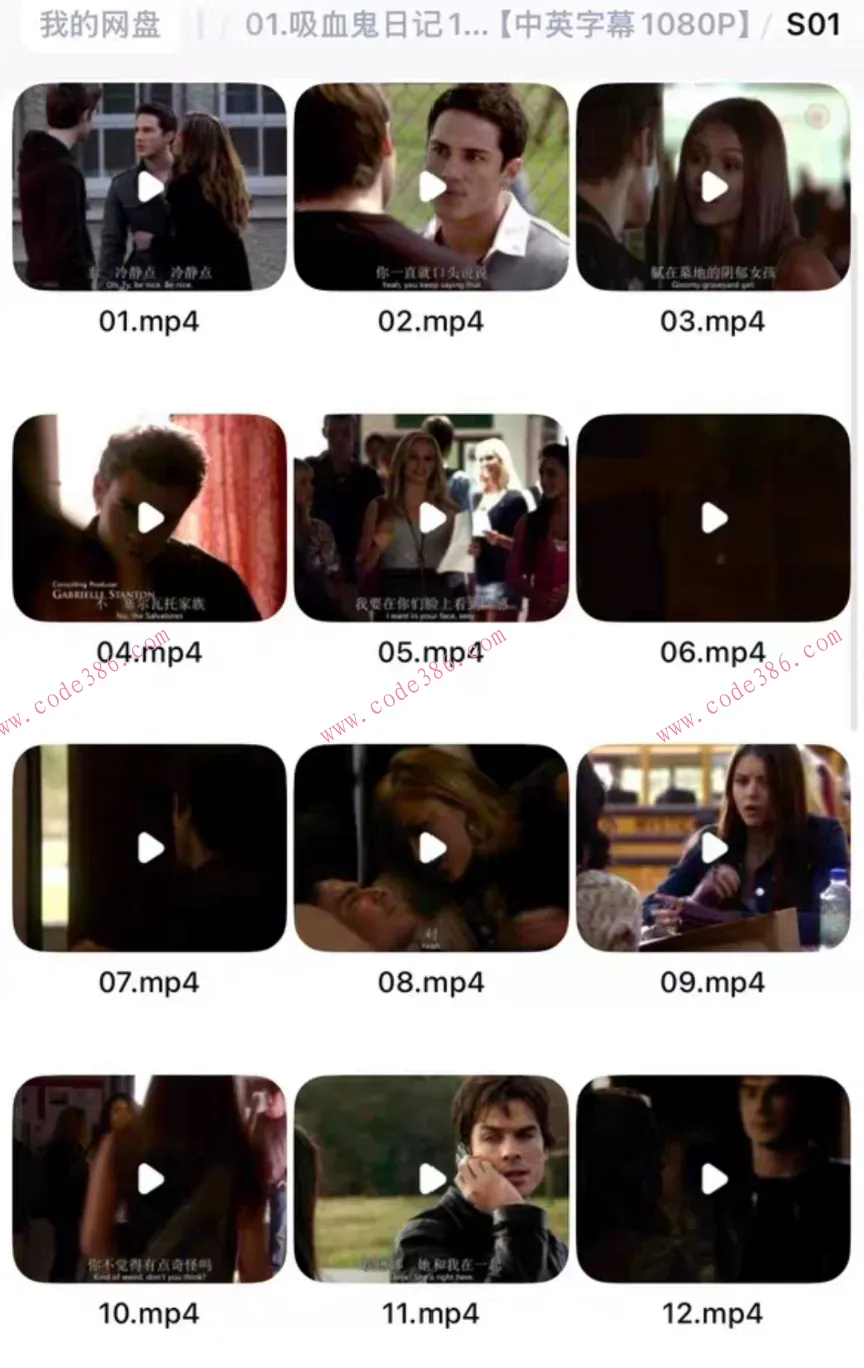Open the 06.mp4 video
Image resolution: width=864 pixels, height=1368 pixels.
(x=713, y=518)
